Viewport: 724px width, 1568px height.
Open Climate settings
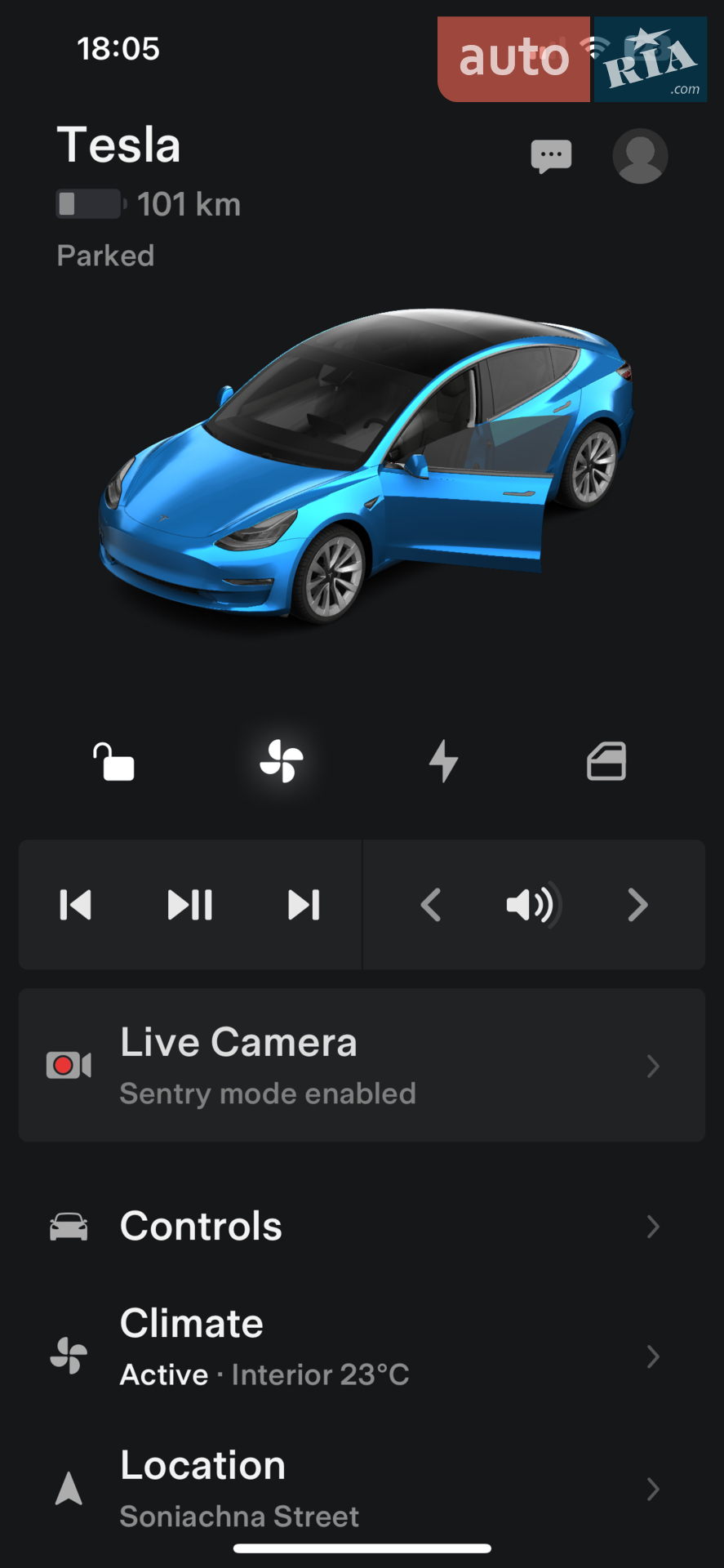pyautogui.click(x=362, y=1347)
